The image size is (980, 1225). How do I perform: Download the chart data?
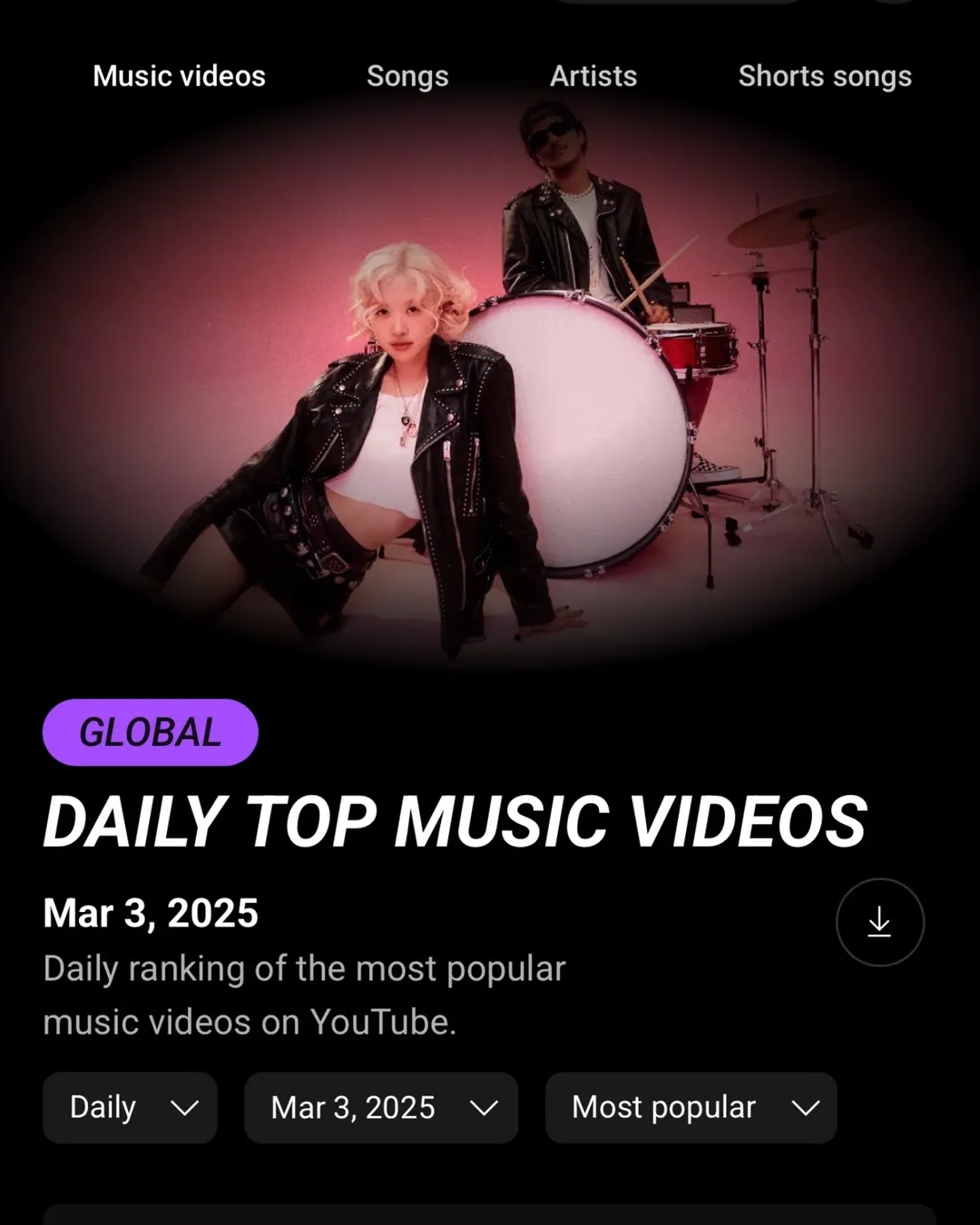(x=879, y=922)
